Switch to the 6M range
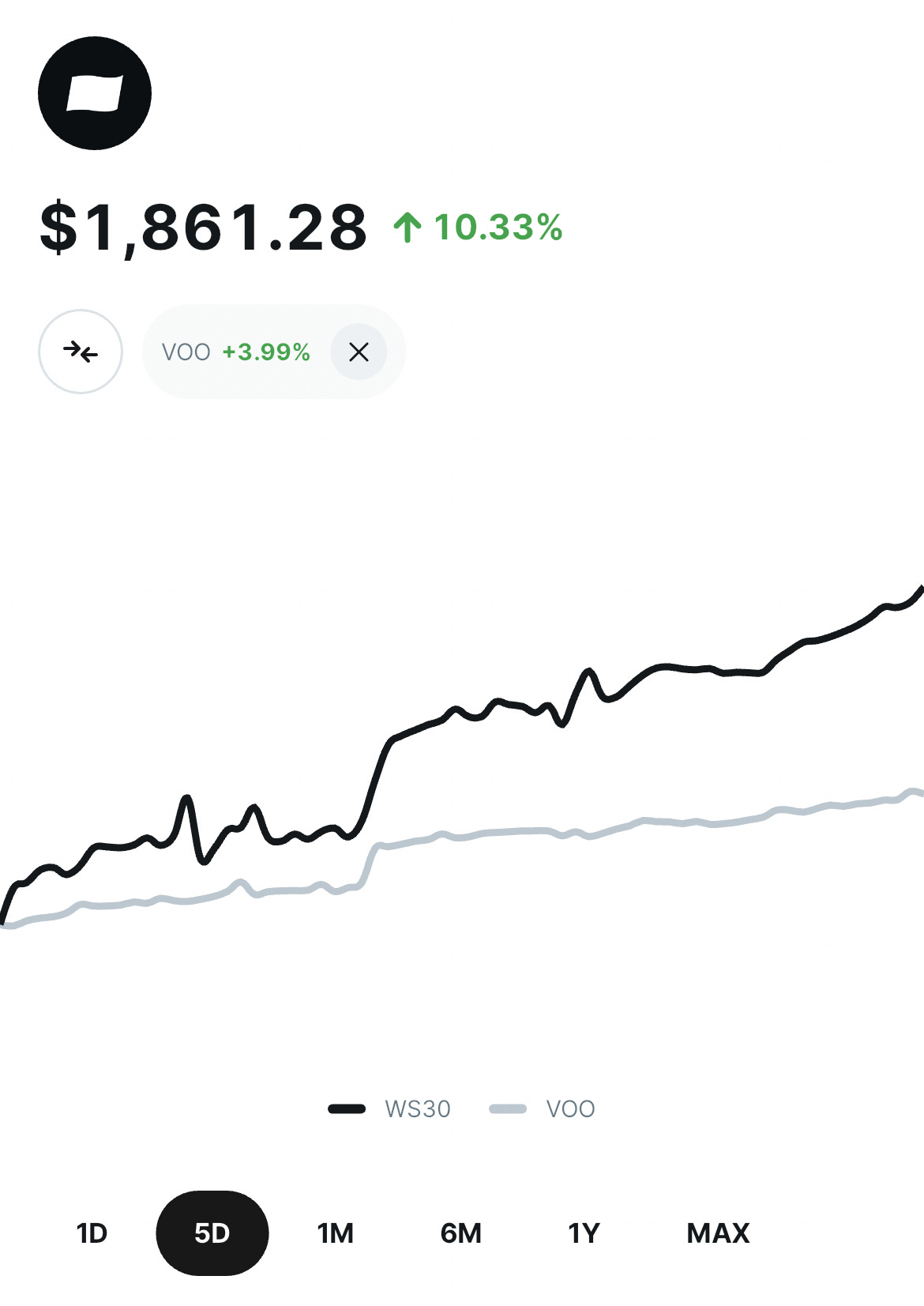 [461, 1233]
